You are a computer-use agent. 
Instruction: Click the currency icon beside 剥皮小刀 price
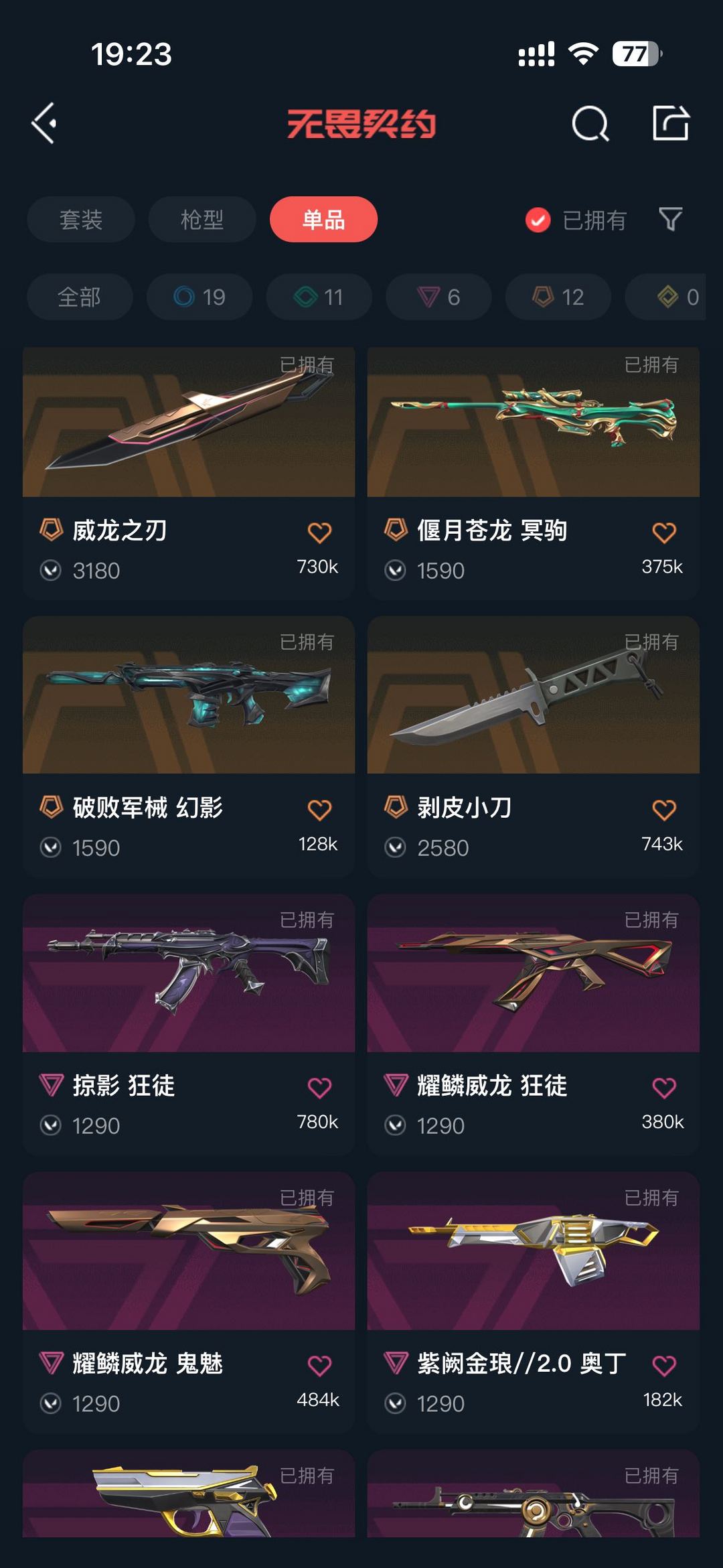396,847
